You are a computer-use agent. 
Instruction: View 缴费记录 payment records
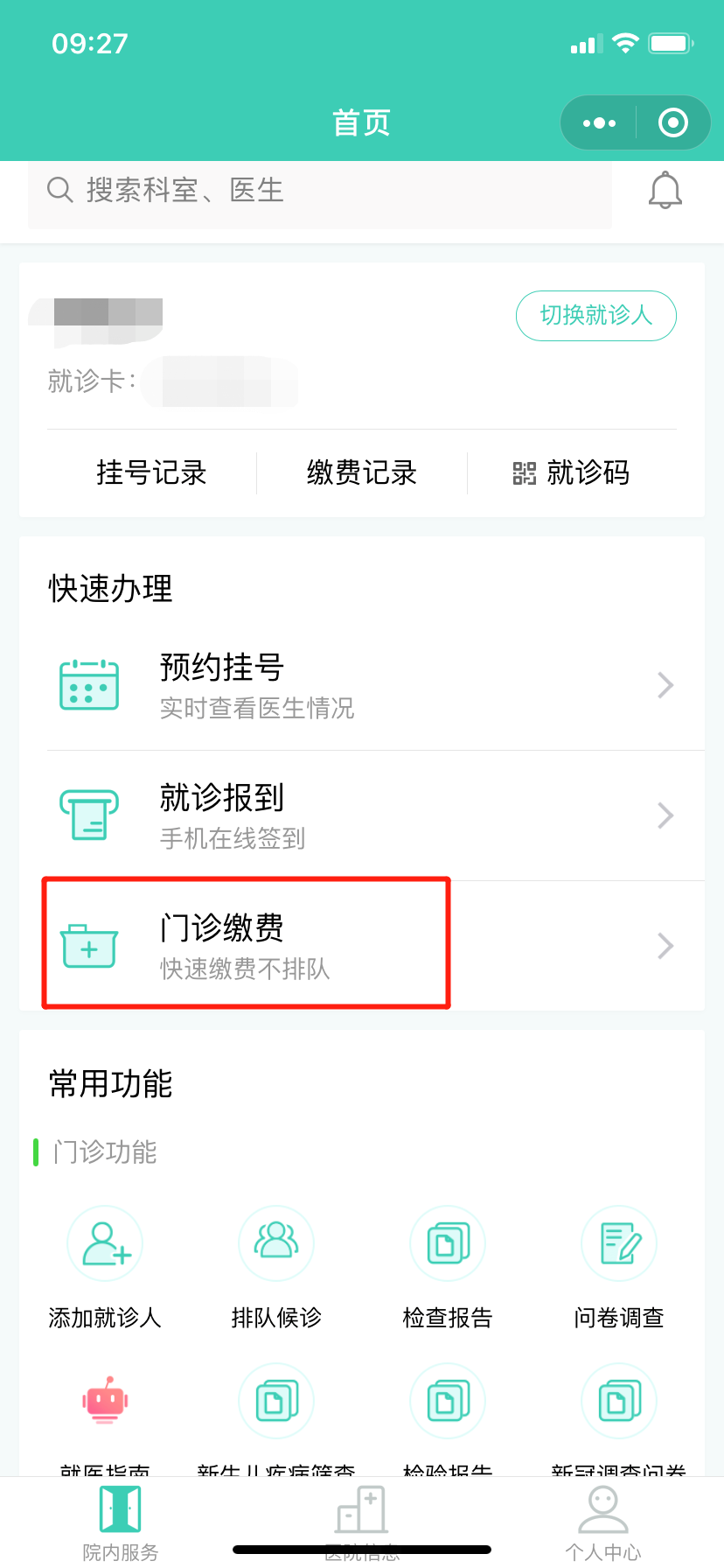tap(362, 472)
